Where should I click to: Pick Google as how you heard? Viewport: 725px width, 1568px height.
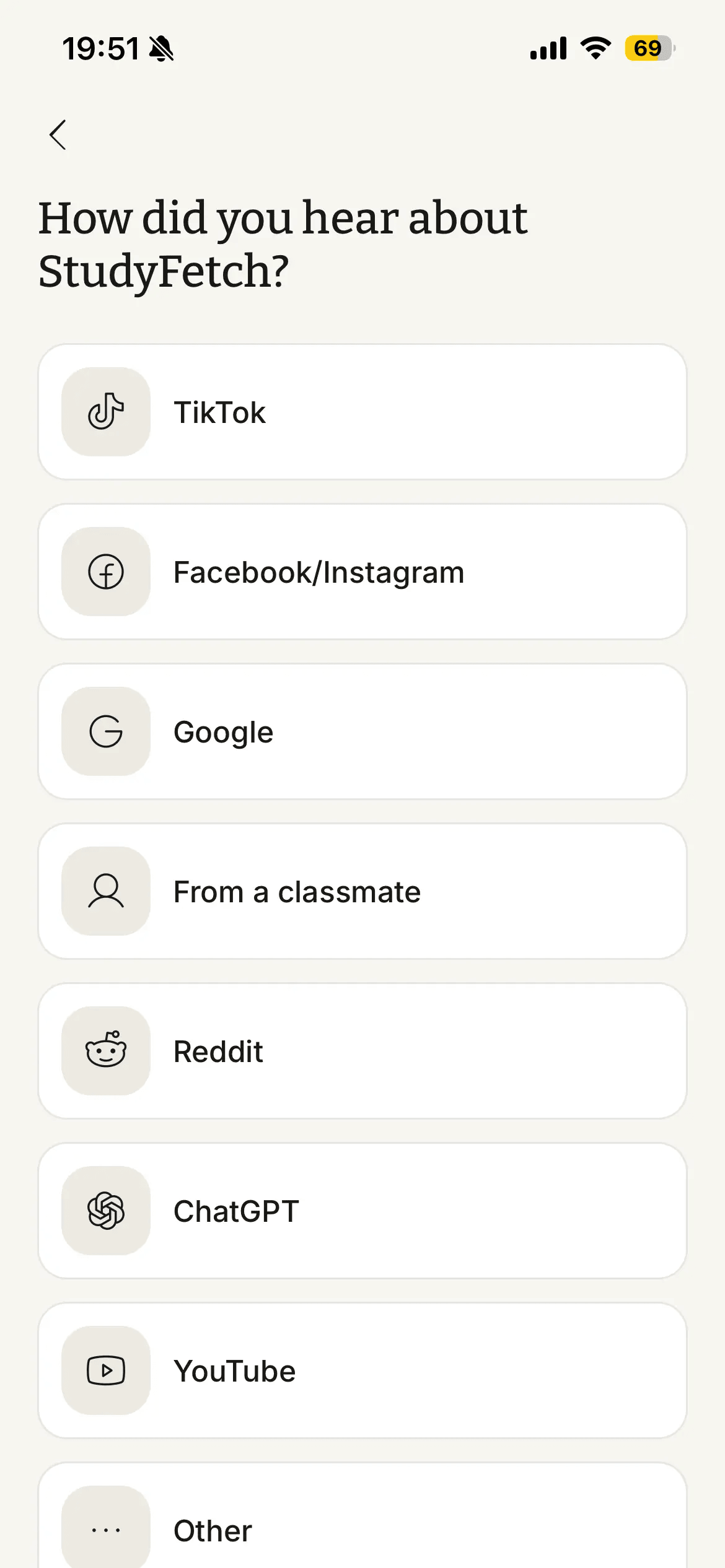pos(362,731)
